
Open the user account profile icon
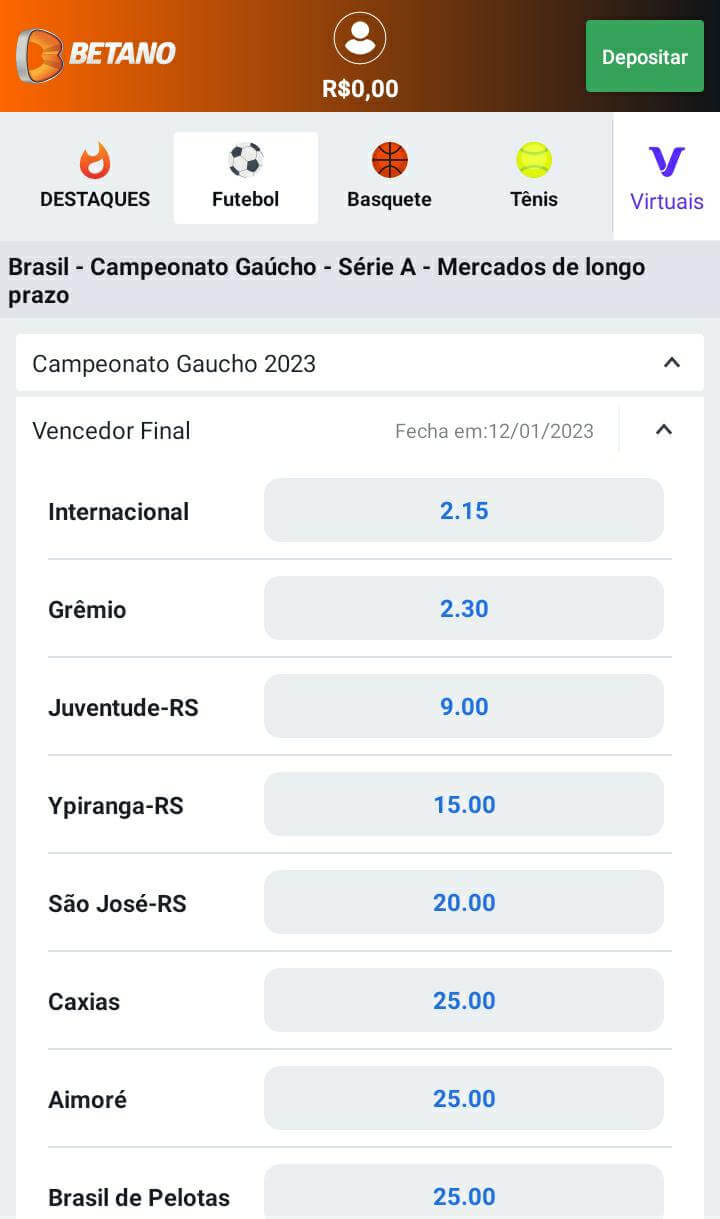click(360, 39)
